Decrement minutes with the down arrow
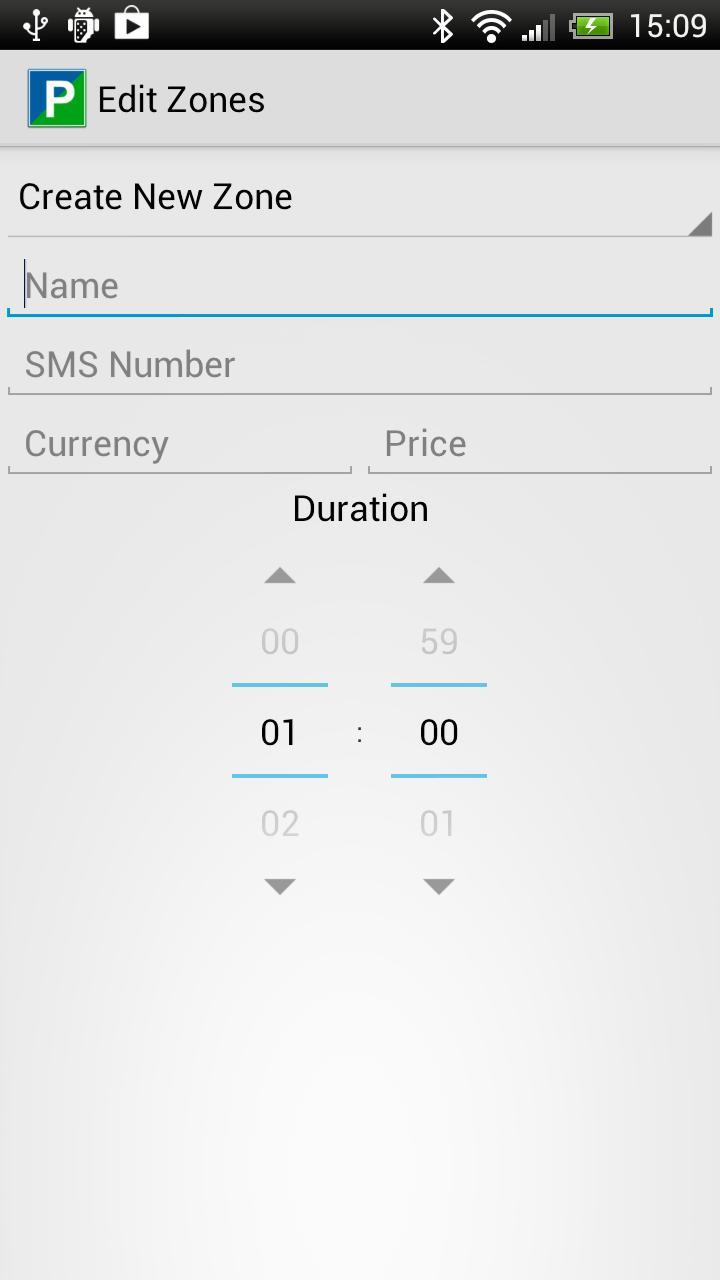 click(x=438, y=885)
